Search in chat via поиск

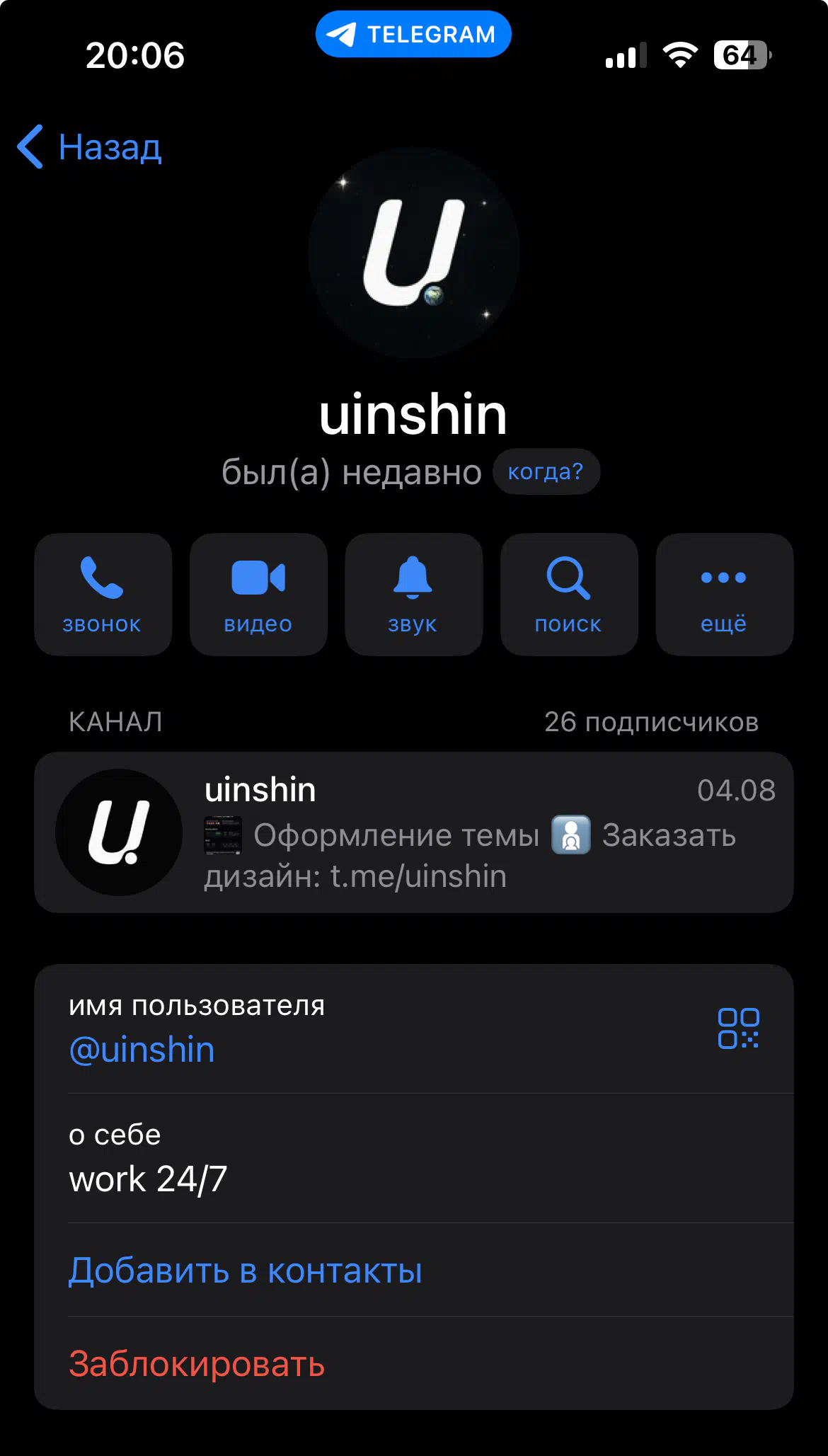click(569, 595)
